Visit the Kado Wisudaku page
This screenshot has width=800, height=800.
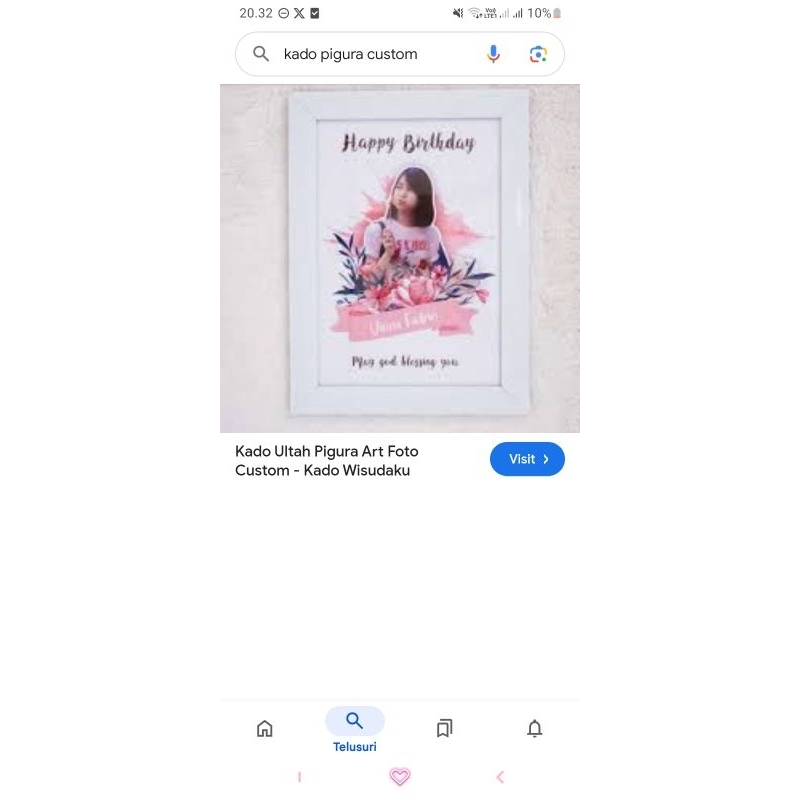[527, 459]
